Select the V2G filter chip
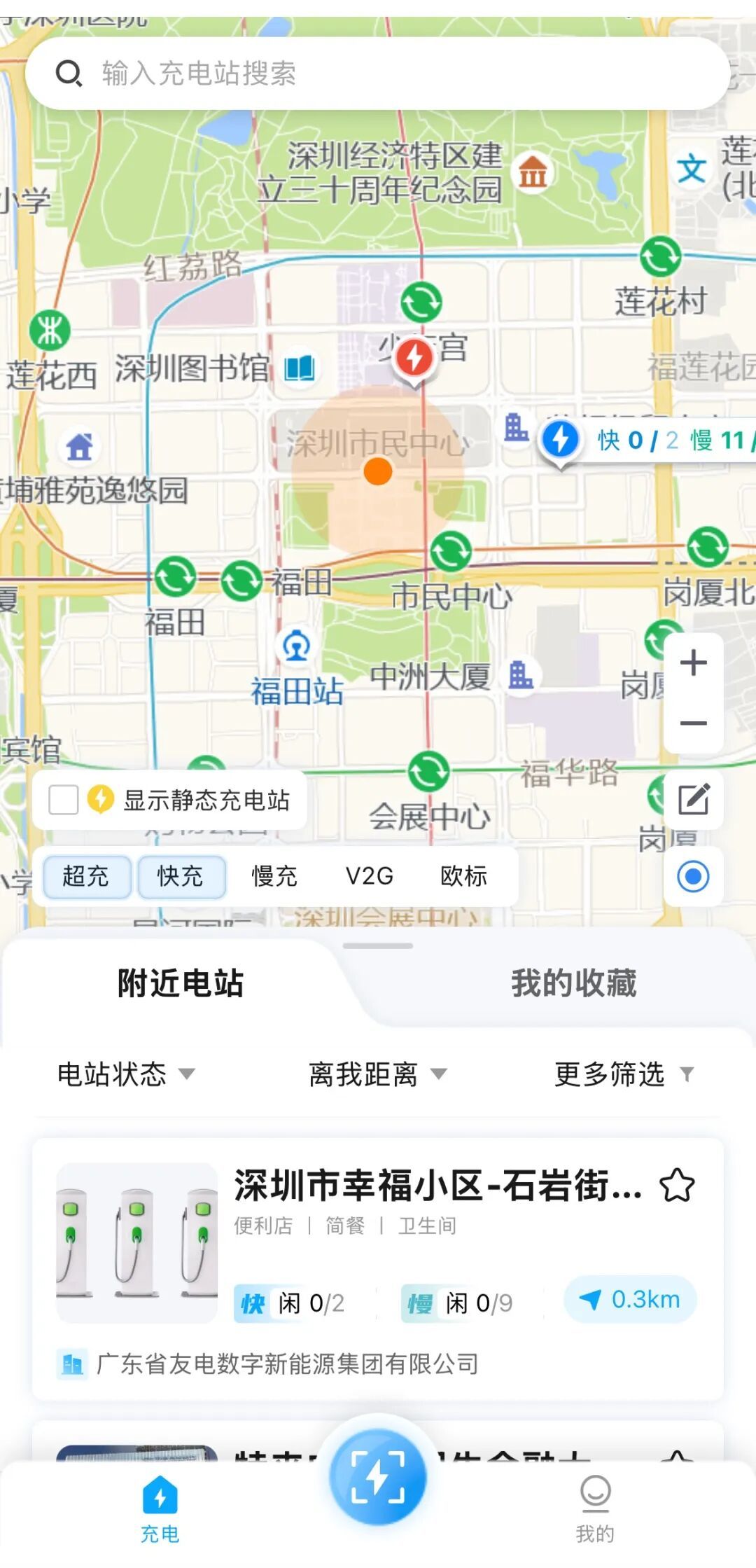The width and height of the screenshot is (756, 1568). (x=369, y=876)
